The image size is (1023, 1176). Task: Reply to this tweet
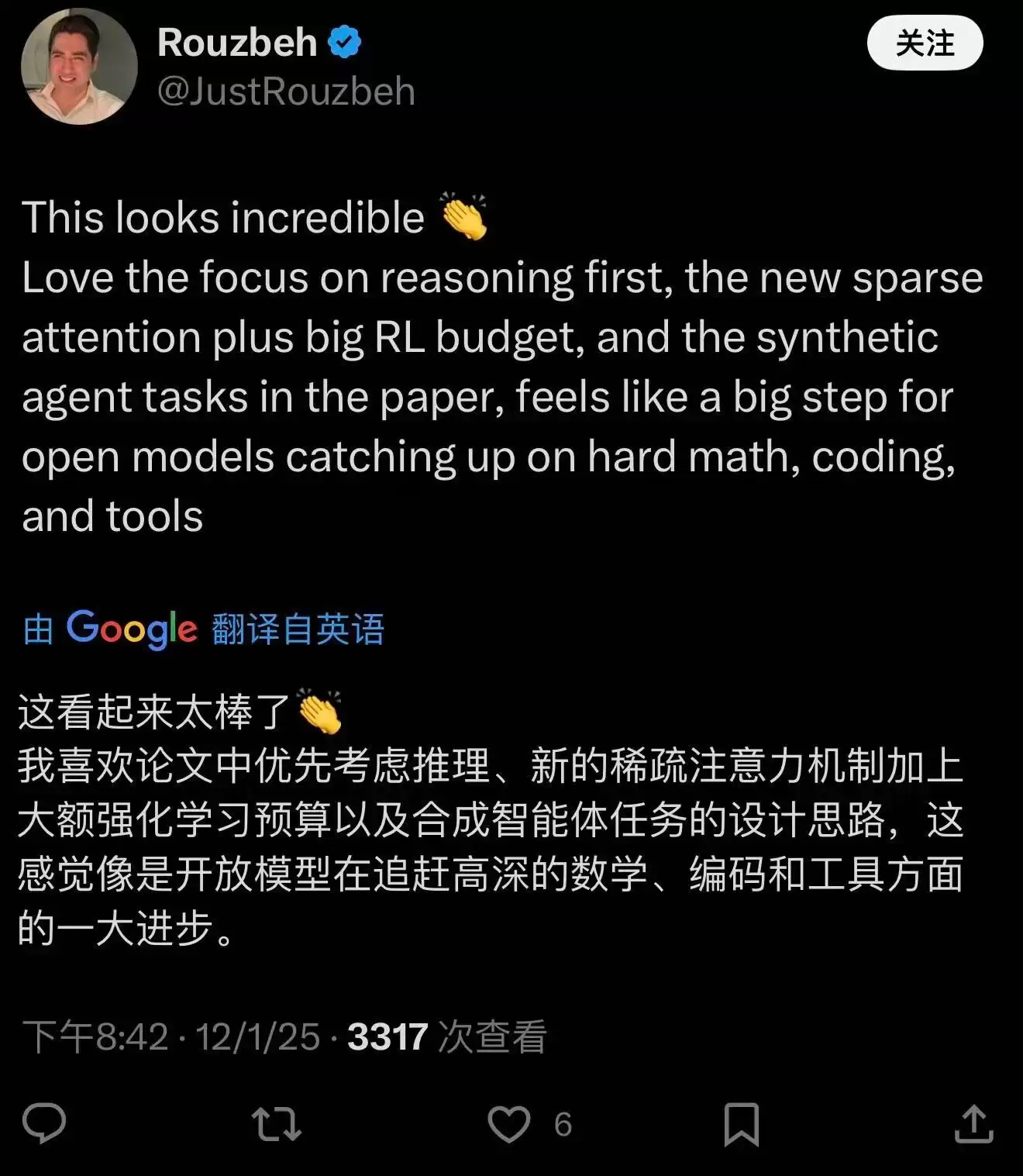tap(44, 1123)
